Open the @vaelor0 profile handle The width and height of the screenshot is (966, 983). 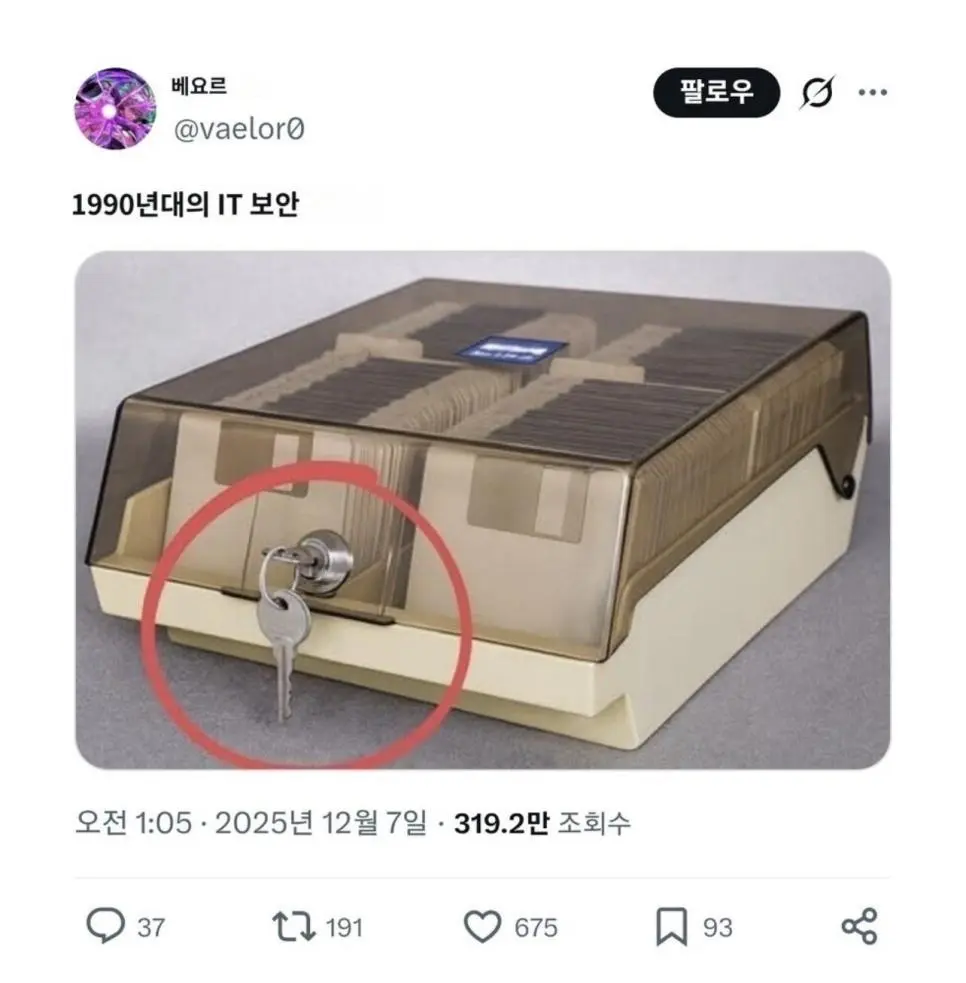click(240, 129)
